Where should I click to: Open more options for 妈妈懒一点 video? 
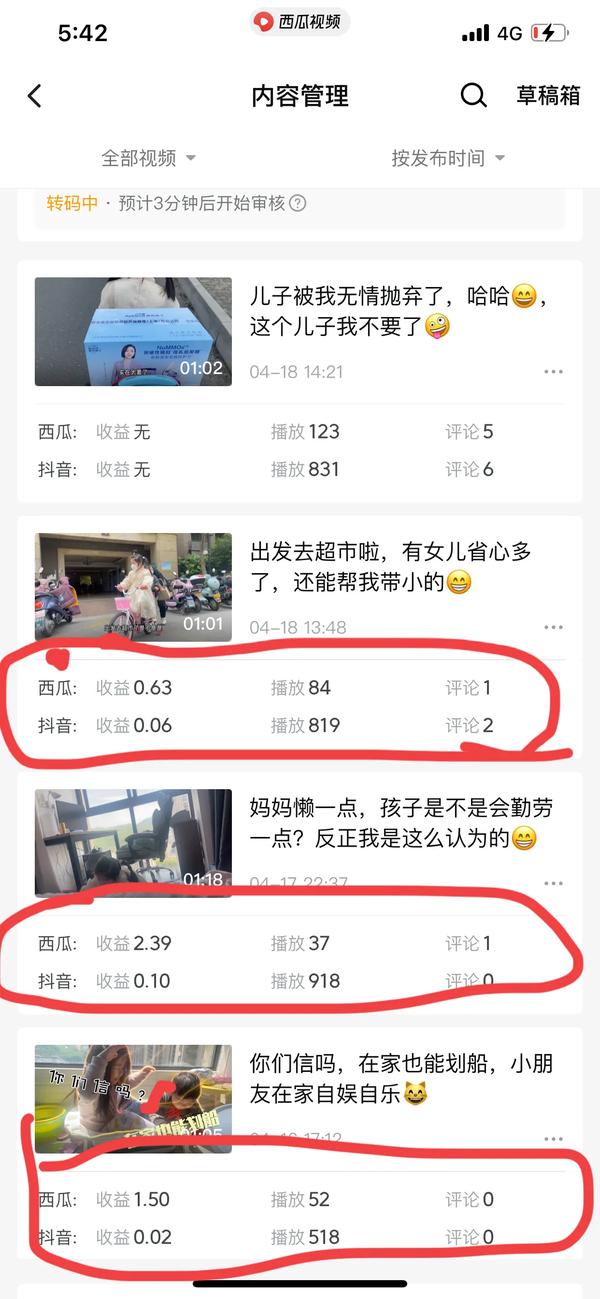(553, 883)
